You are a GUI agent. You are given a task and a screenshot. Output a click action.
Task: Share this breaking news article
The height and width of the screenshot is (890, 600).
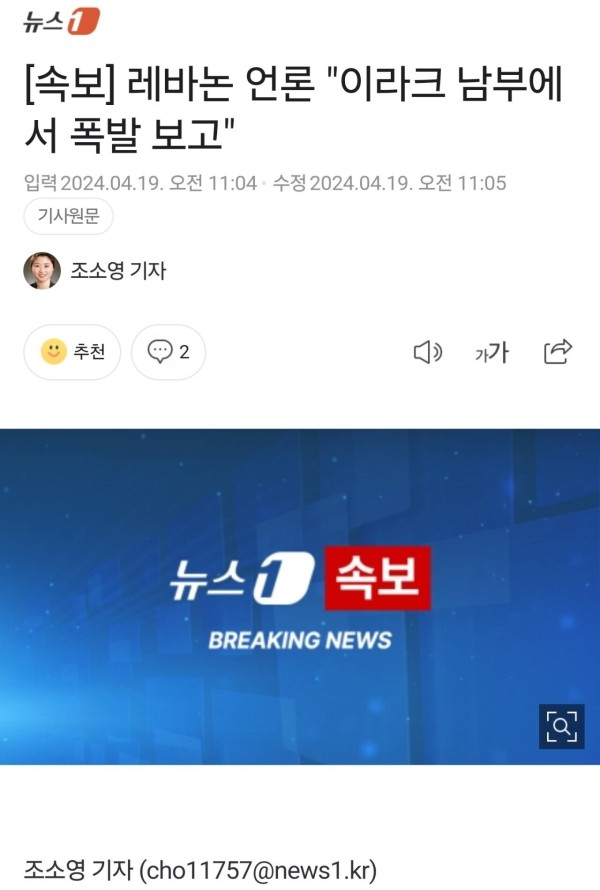(557, 352)
